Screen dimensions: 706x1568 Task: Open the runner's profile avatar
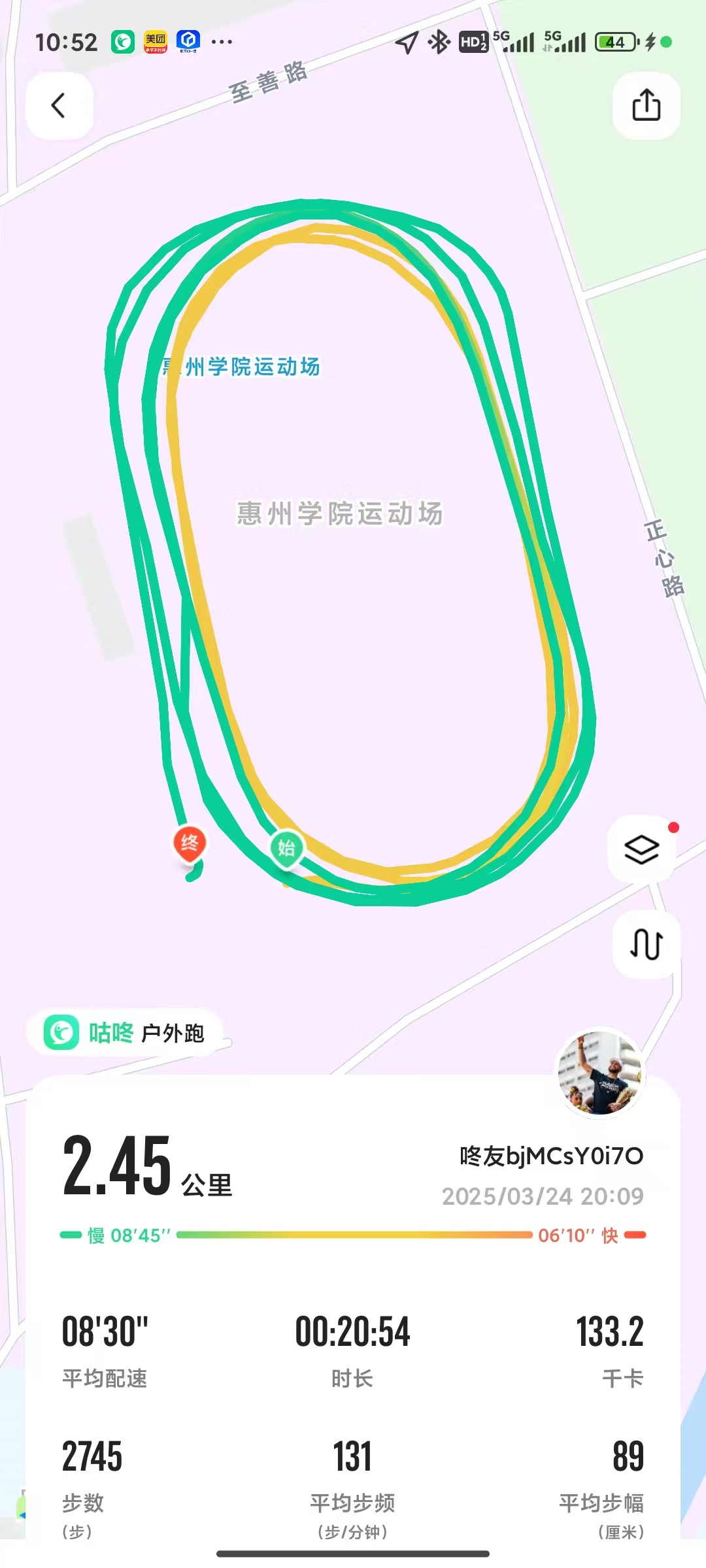[601, 1072]
